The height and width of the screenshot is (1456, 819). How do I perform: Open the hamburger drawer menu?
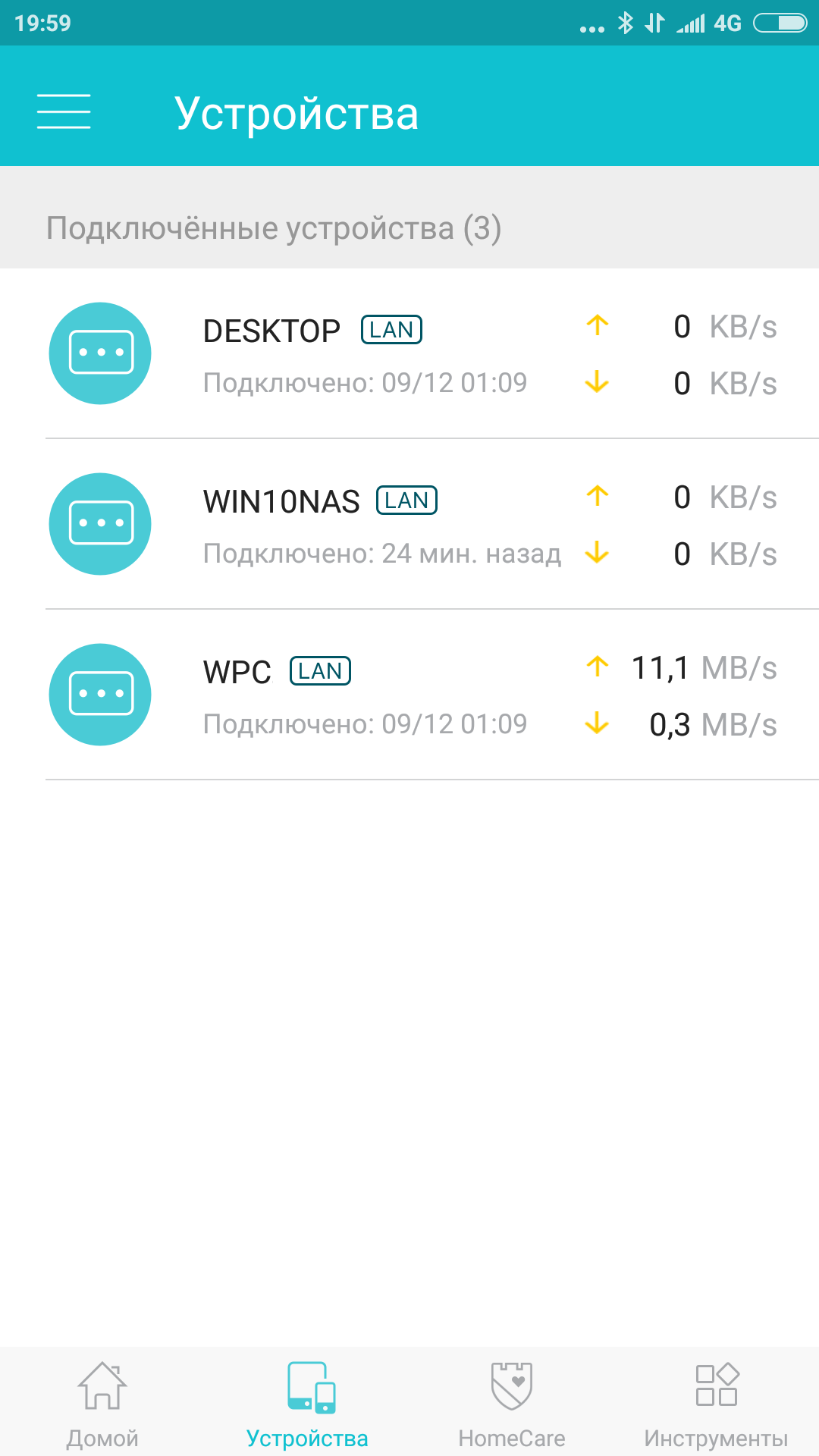coord(64,111)
